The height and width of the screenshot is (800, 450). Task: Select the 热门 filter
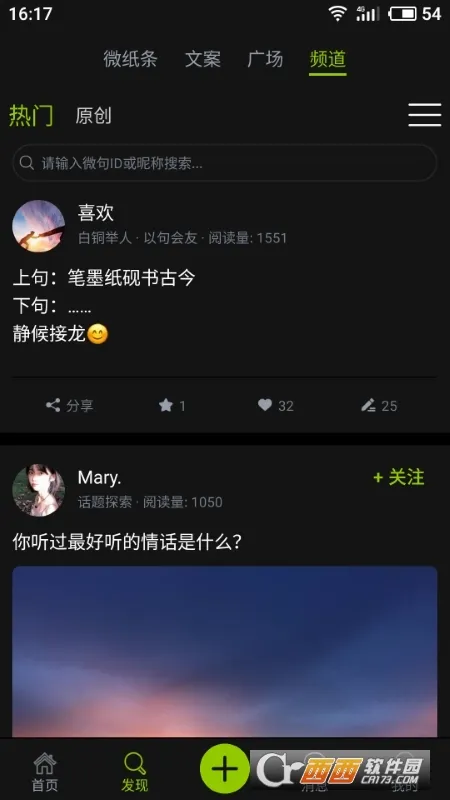pyautogui.click(x=31, y=115)
